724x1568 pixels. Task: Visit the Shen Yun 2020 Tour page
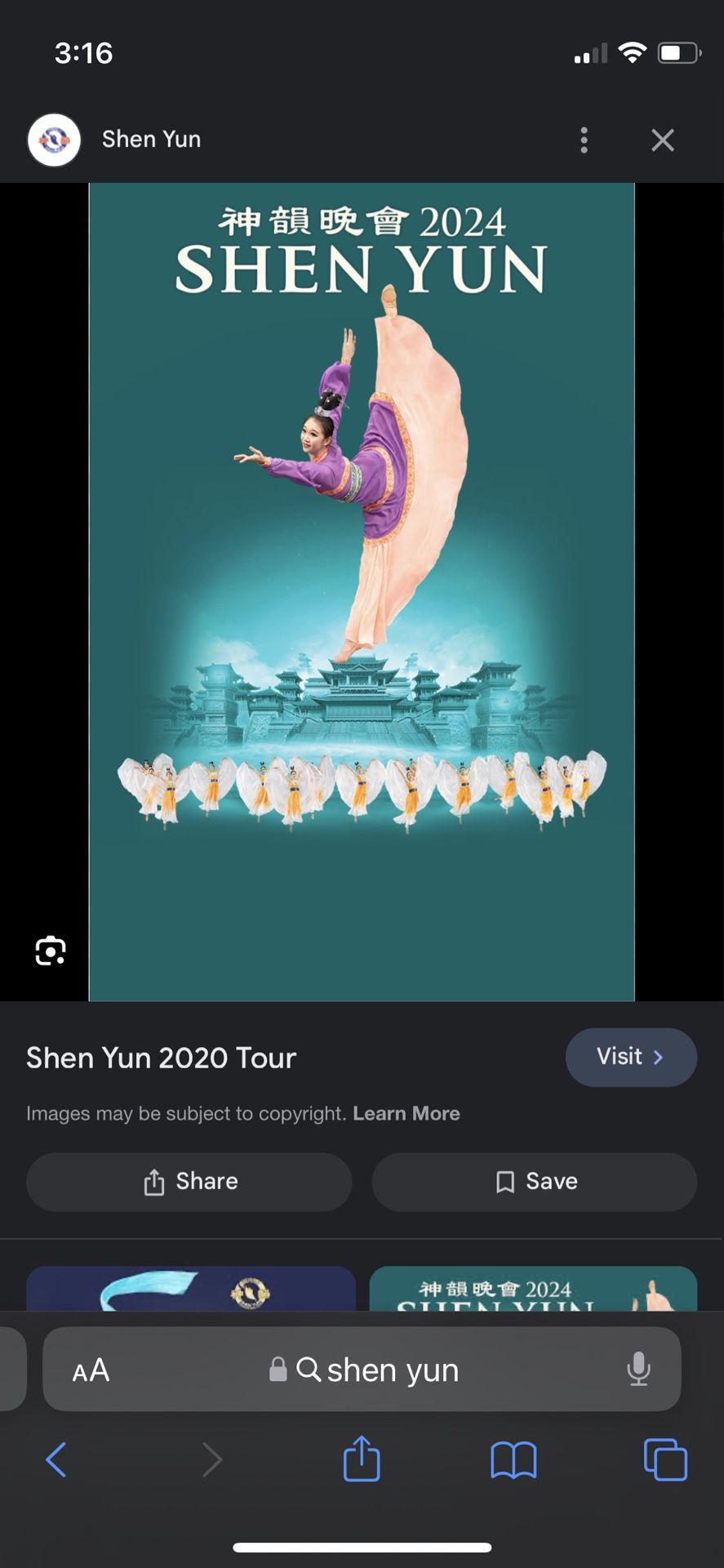[631, 1057]
